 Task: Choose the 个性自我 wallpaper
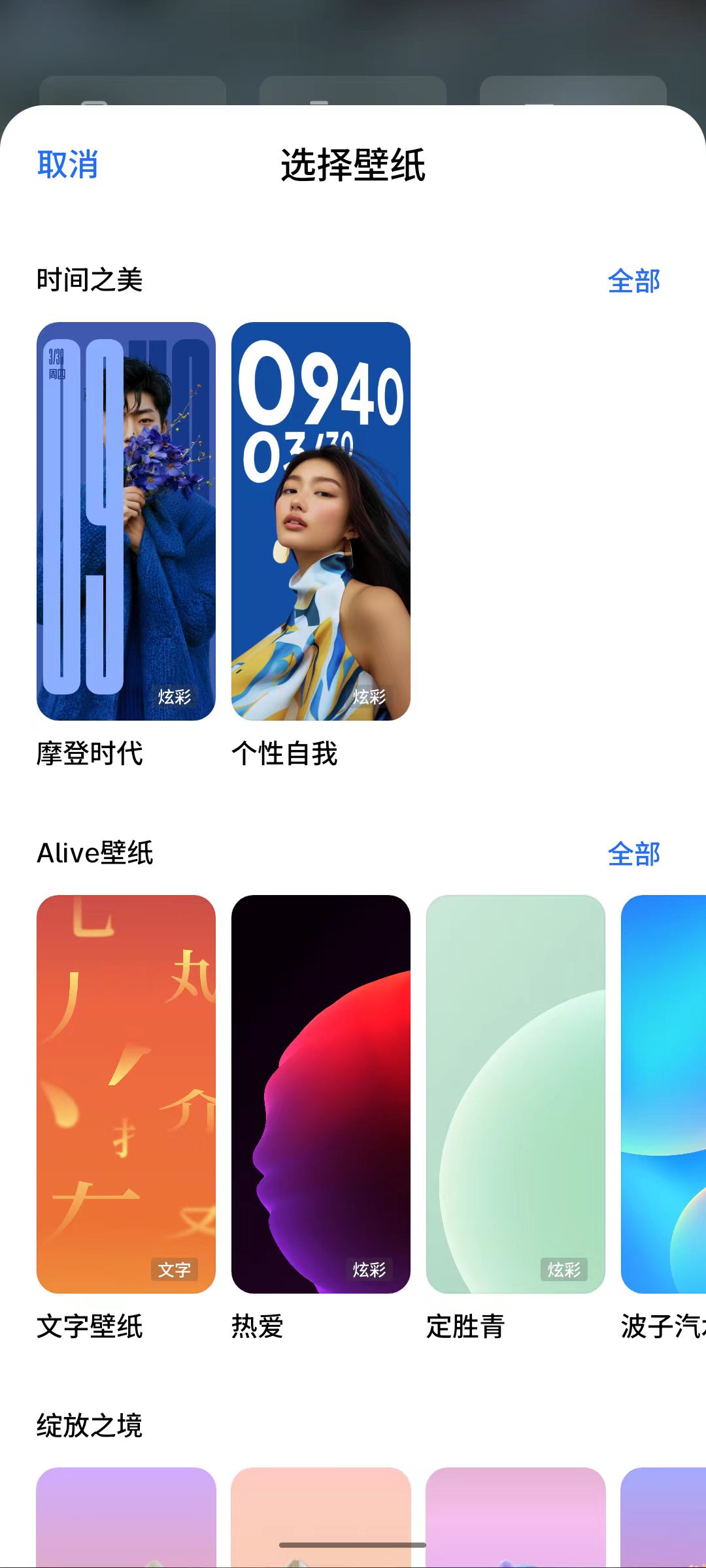pyautogui.click(x=321, y=521)
